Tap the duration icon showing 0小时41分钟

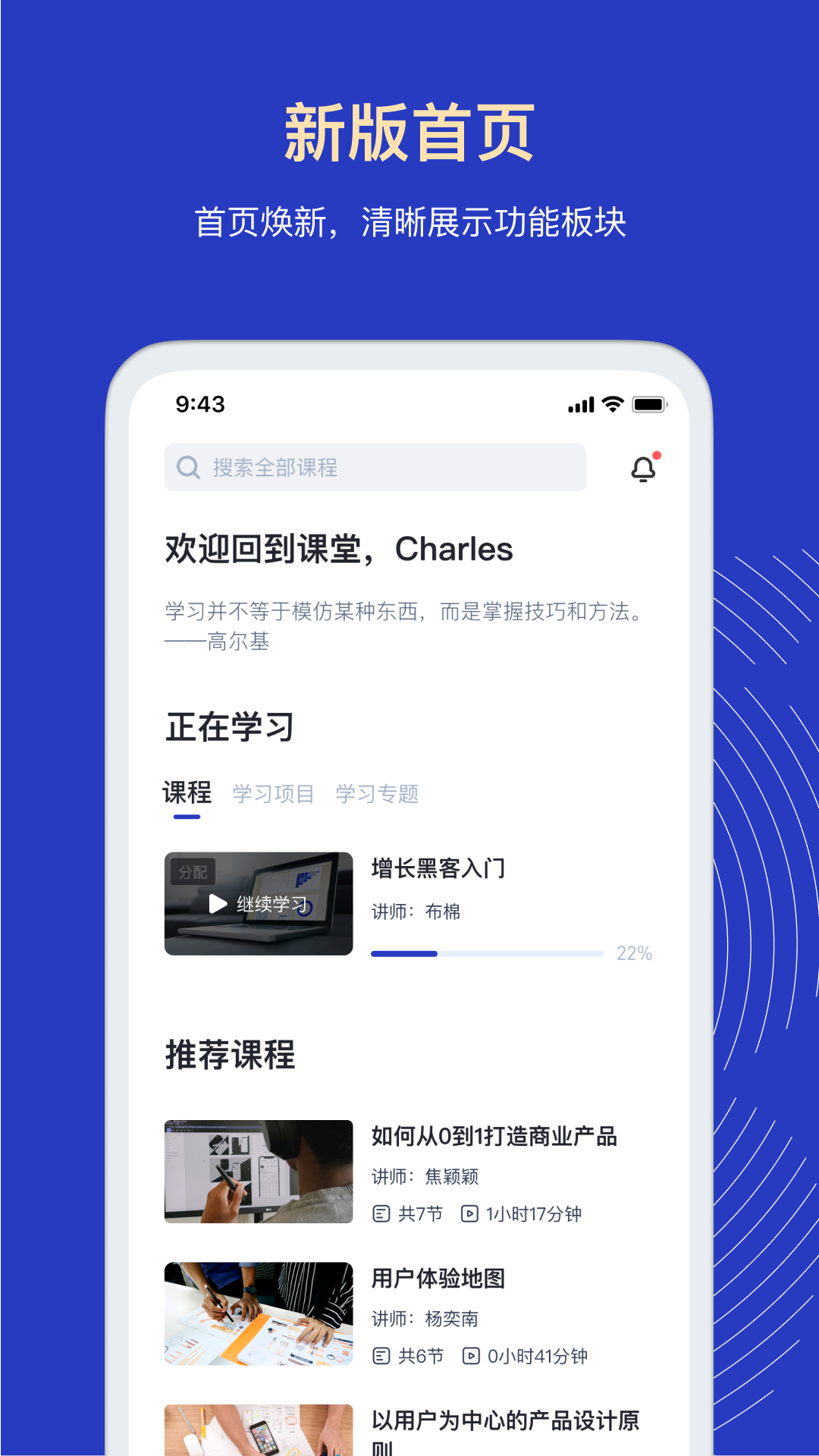click(471, 1355)
